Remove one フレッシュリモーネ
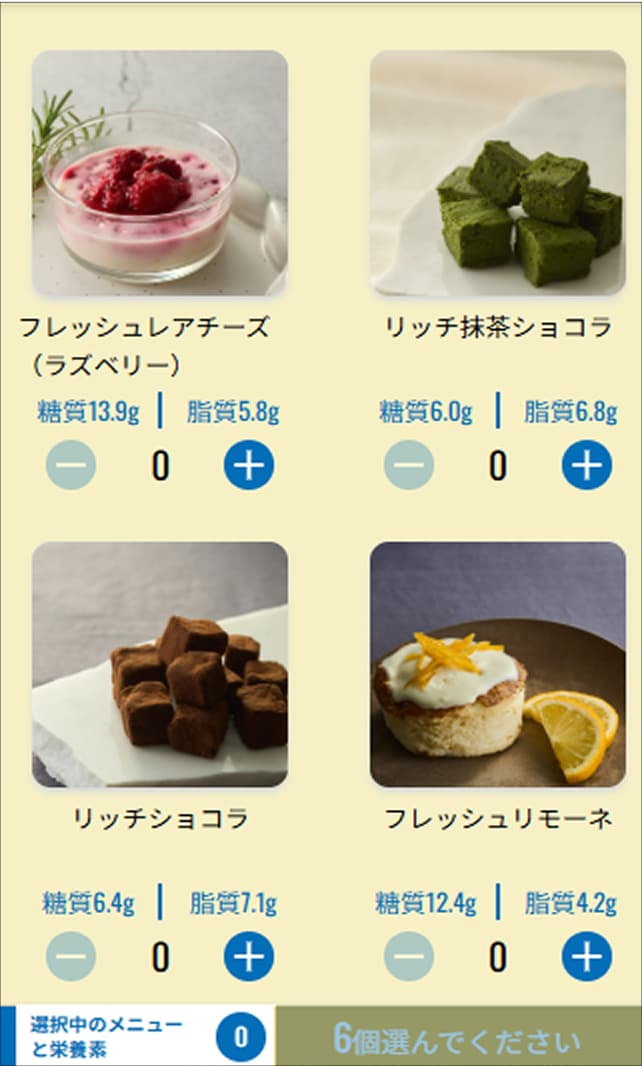The height and width of the screenshot is (1066, 642). click(x=409, y=956)
